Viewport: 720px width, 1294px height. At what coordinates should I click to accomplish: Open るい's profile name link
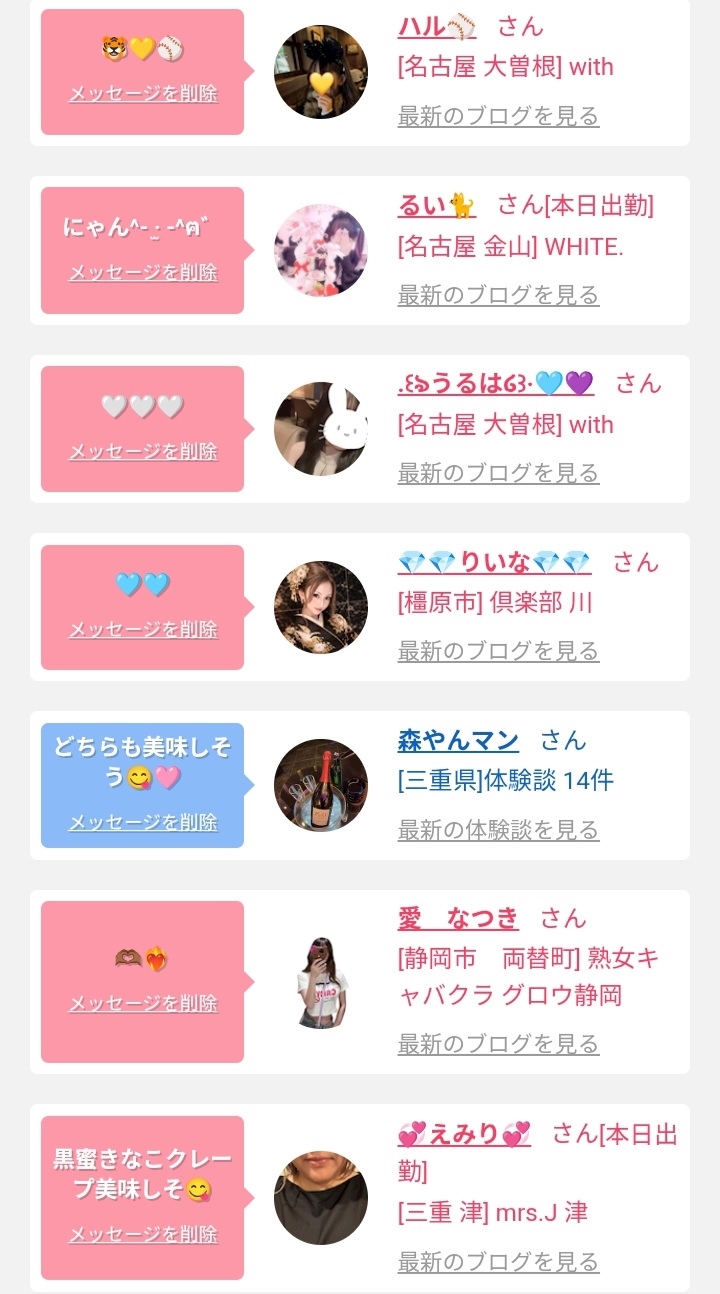click(436, 206)
